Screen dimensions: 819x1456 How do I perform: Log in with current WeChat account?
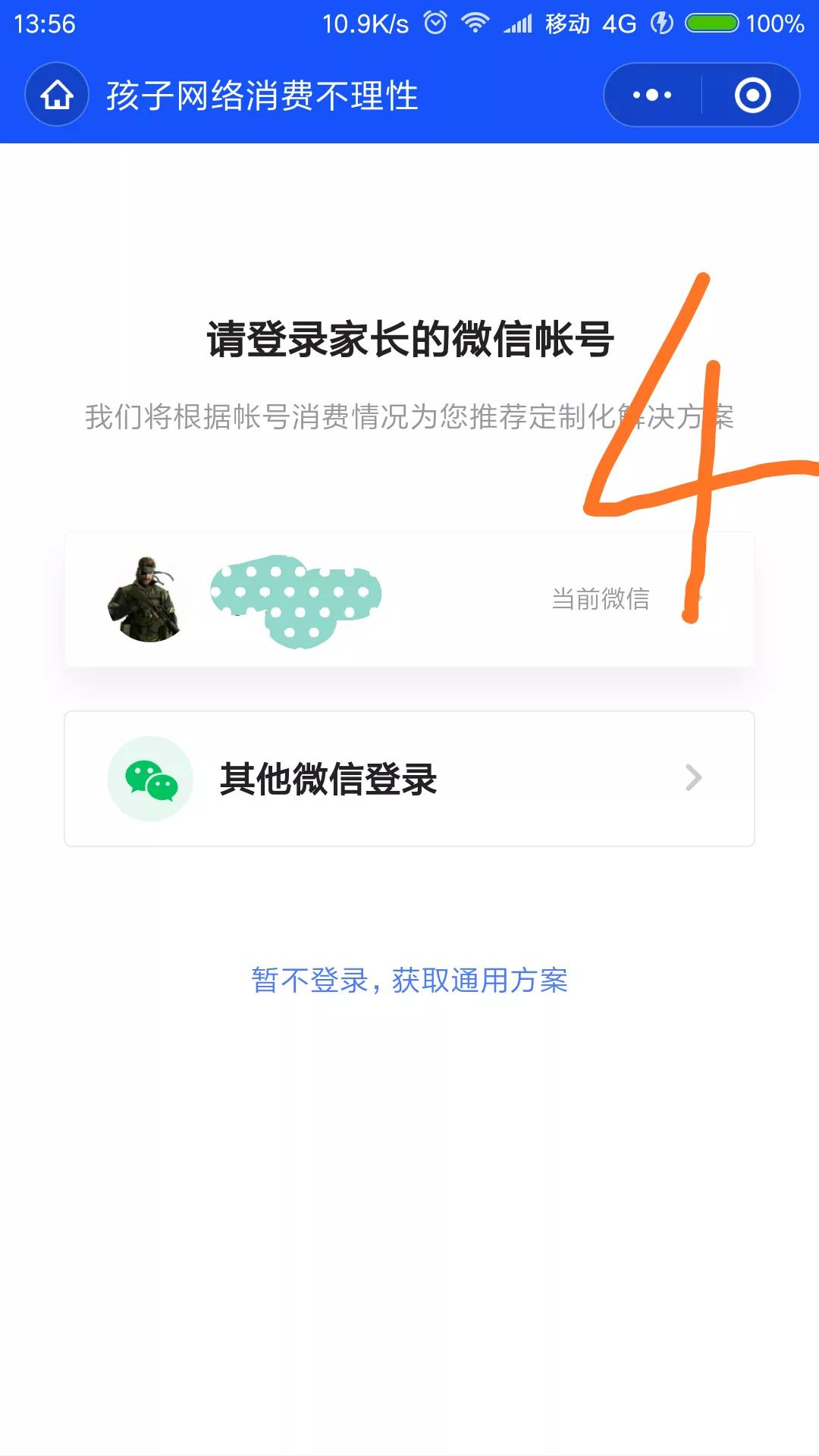coord(409,599)
